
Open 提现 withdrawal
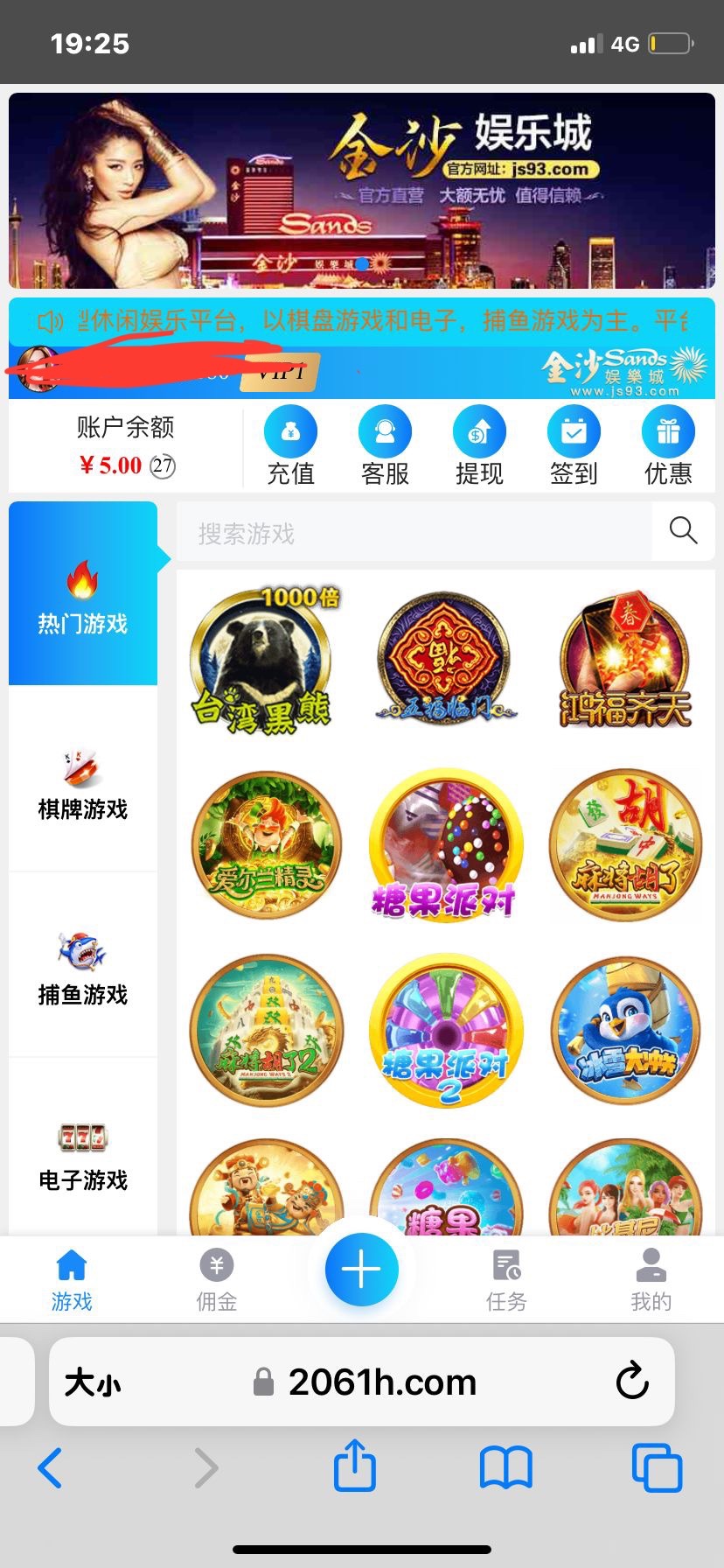[479, 445]
